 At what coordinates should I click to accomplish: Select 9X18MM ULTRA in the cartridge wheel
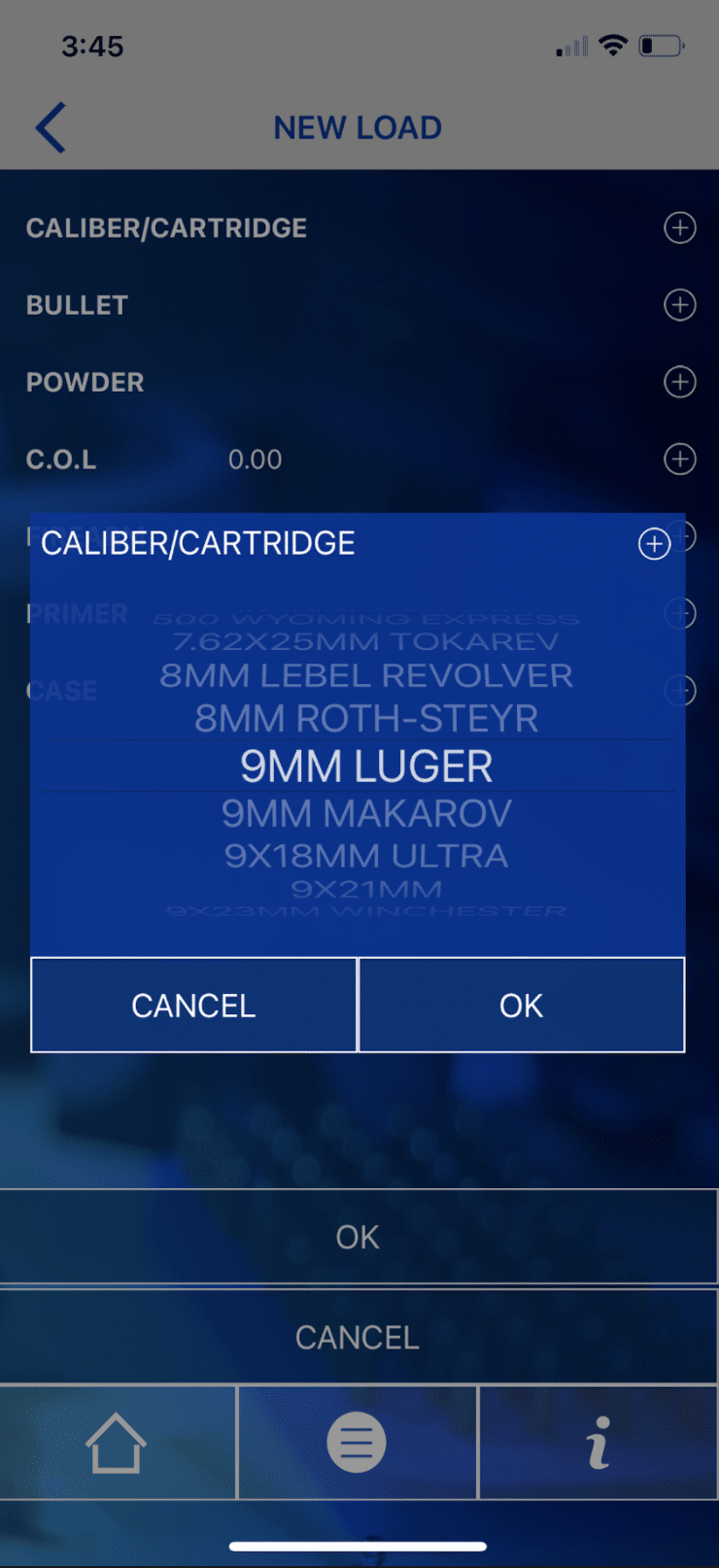(x=366, y=855)
